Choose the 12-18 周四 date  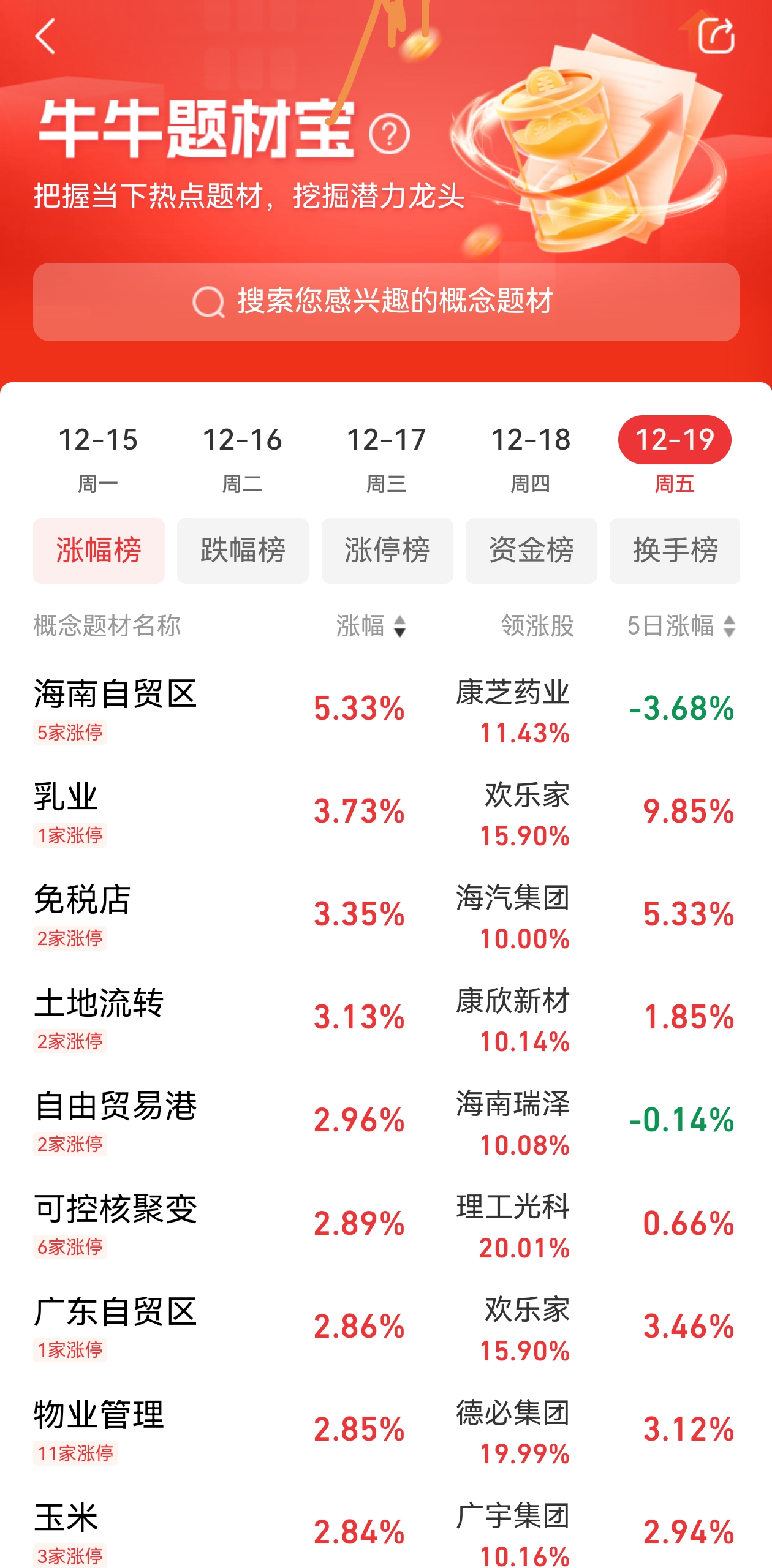(531, 456)
